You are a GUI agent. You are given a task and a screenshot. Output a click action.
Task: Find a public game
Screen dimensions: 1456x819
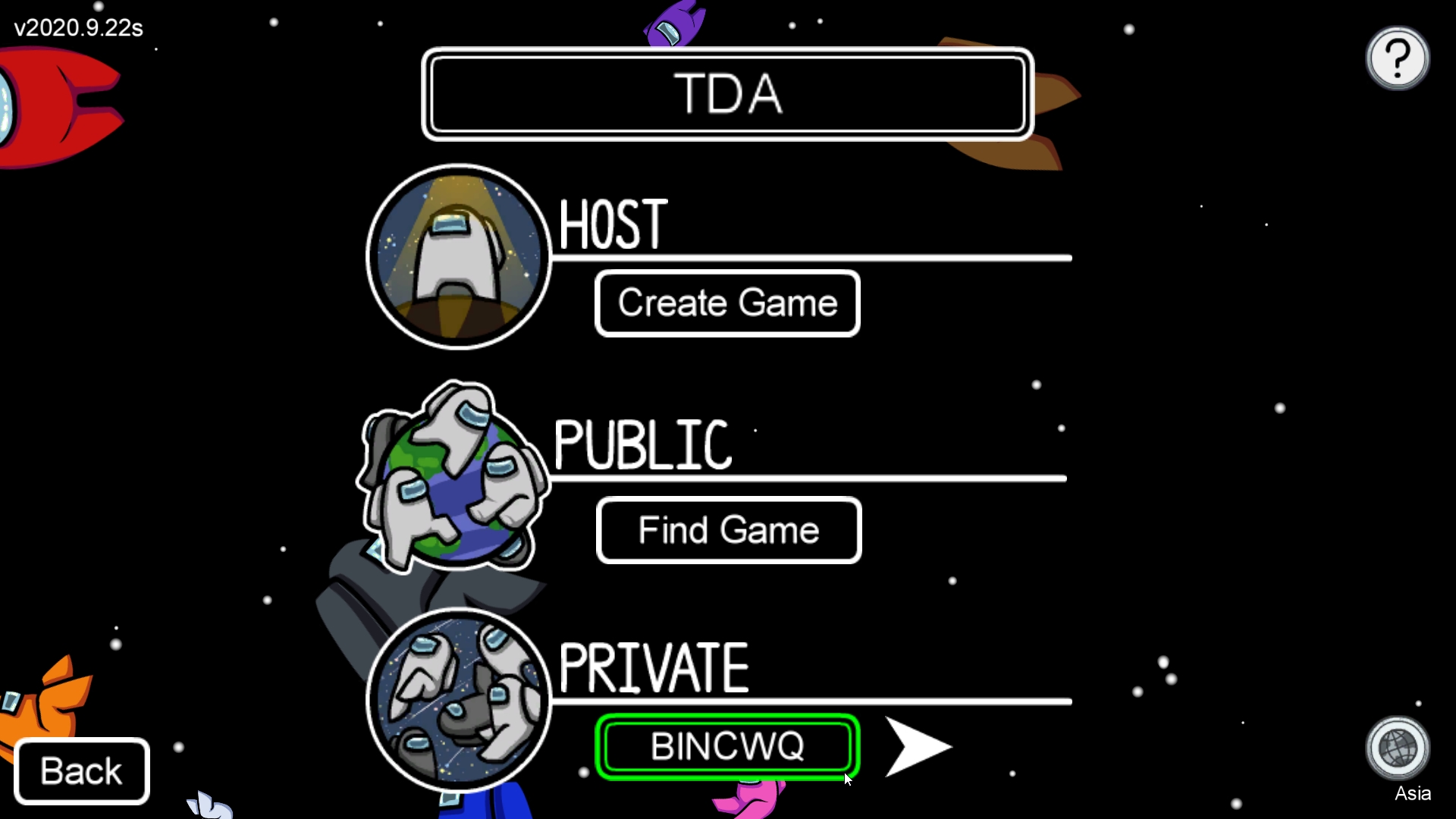tap(729, 530)
